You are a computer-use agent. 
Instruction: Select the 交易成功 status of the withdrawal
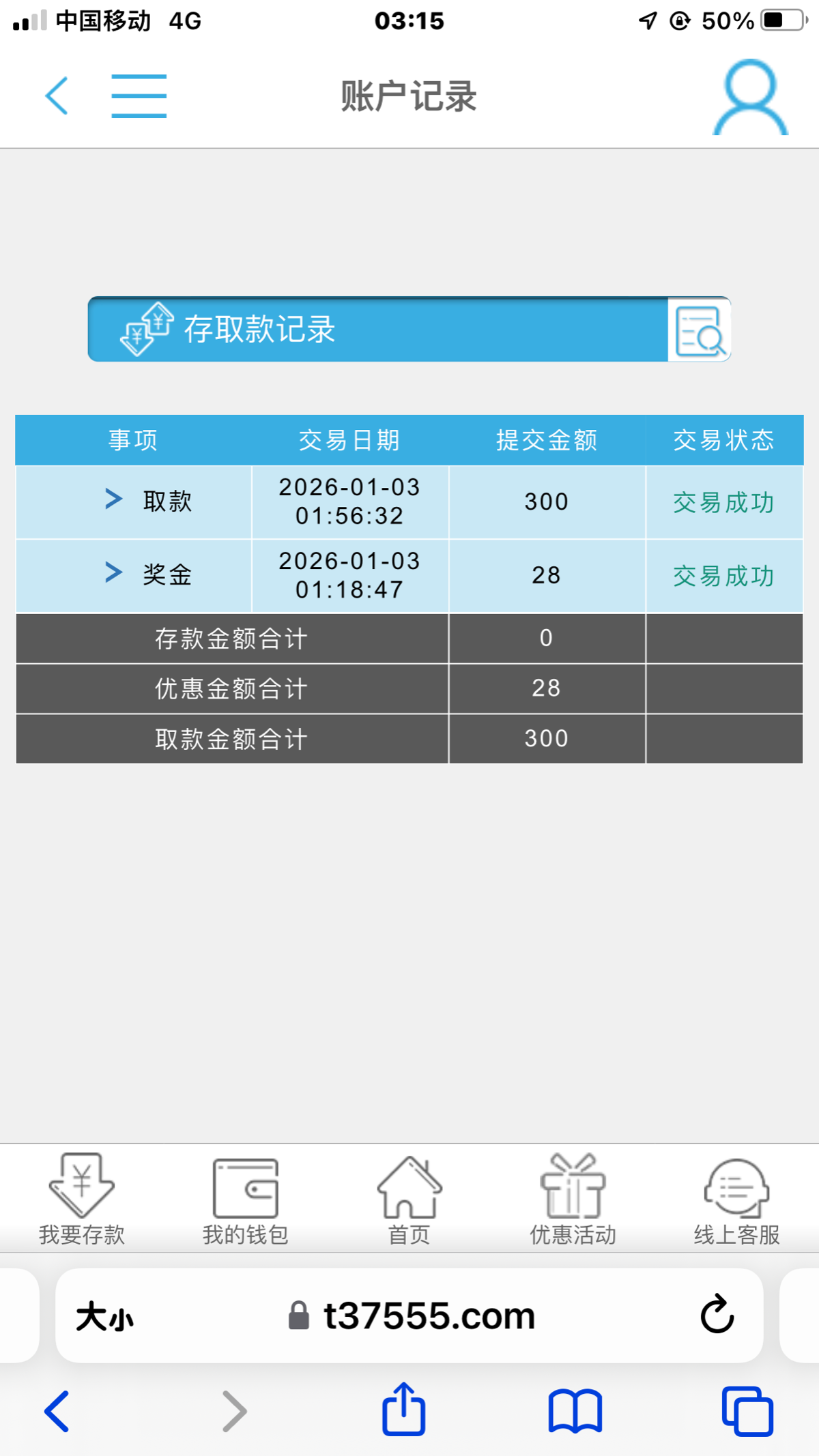click(x=723, y=502)
